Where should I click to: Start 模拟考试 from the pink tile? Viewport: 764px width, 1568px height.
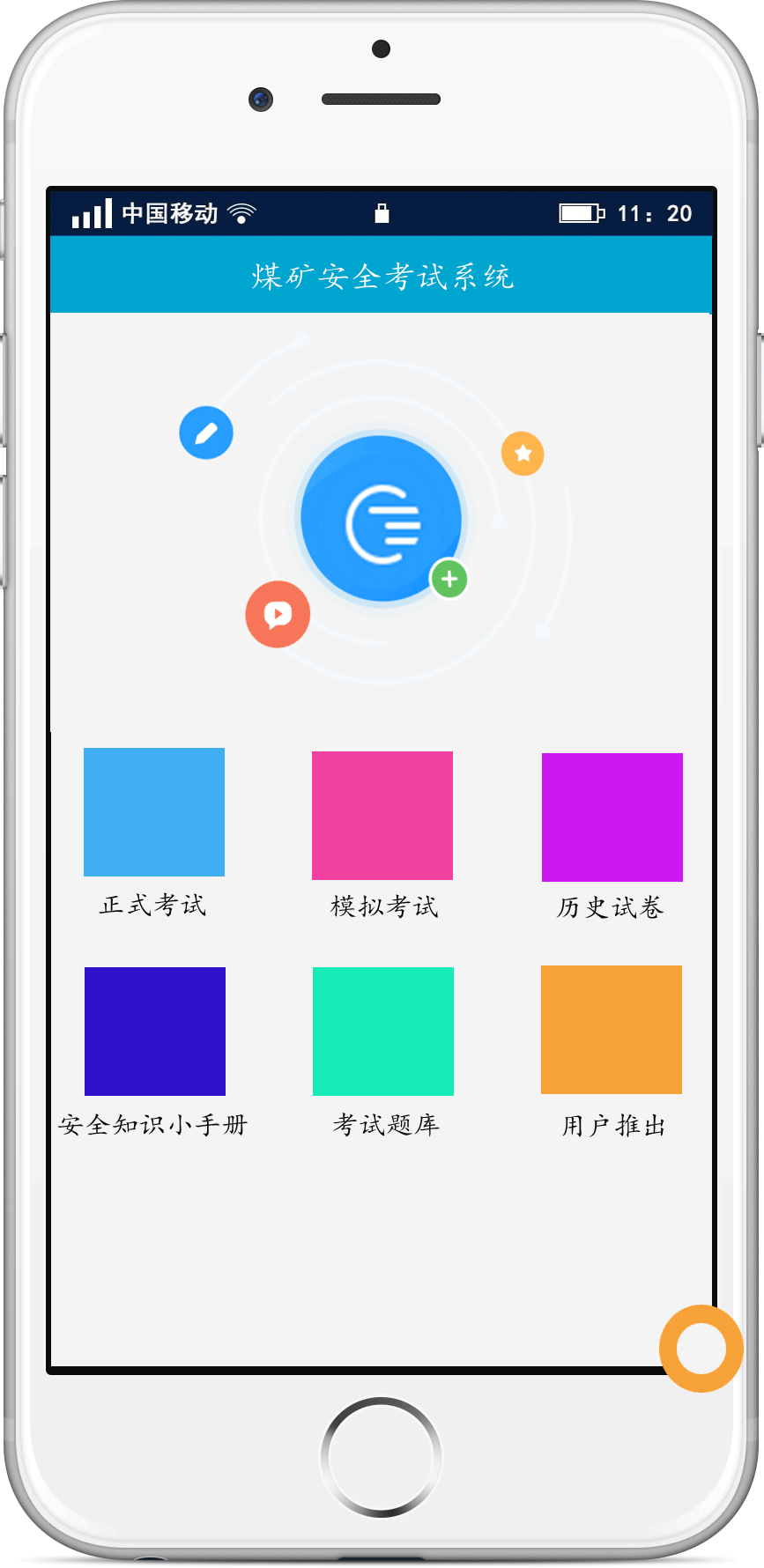tap(382, 816)
